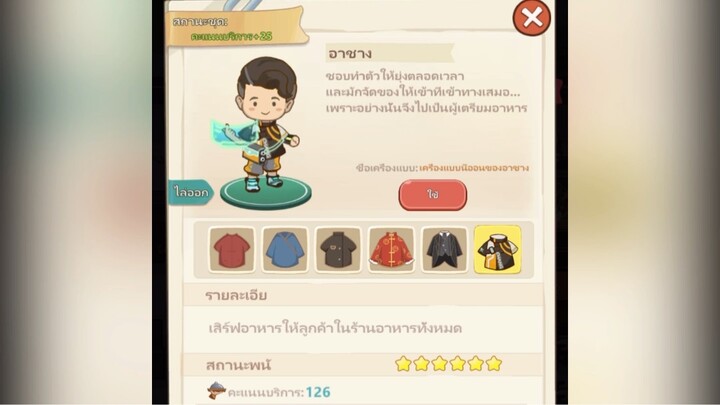Choose the highlighted black-yellow uniform outfit
The width and height of the screenshot is (720, 405).
click(x=497, y=250)
